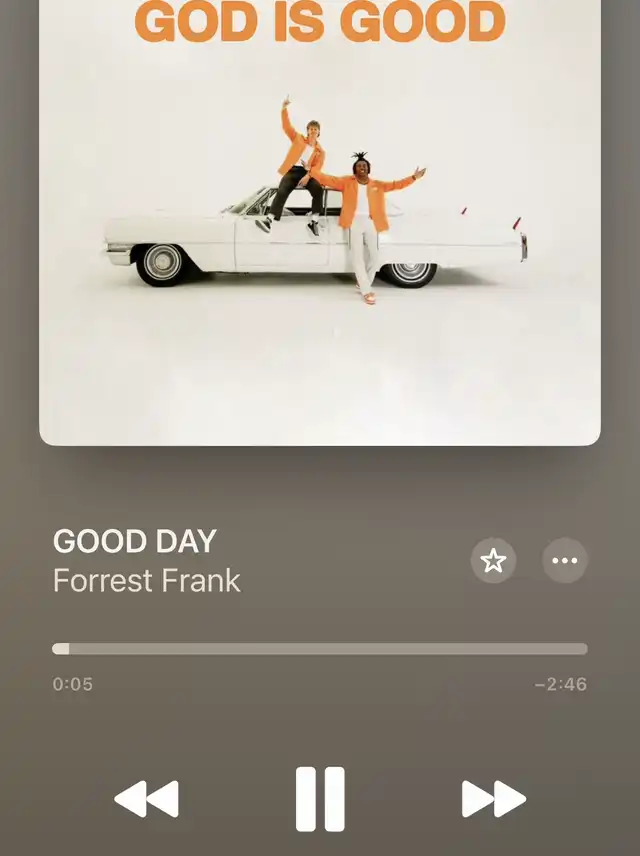Go back to the previous track
Viewport: 640px width, 856px height.
pos(147,799)
